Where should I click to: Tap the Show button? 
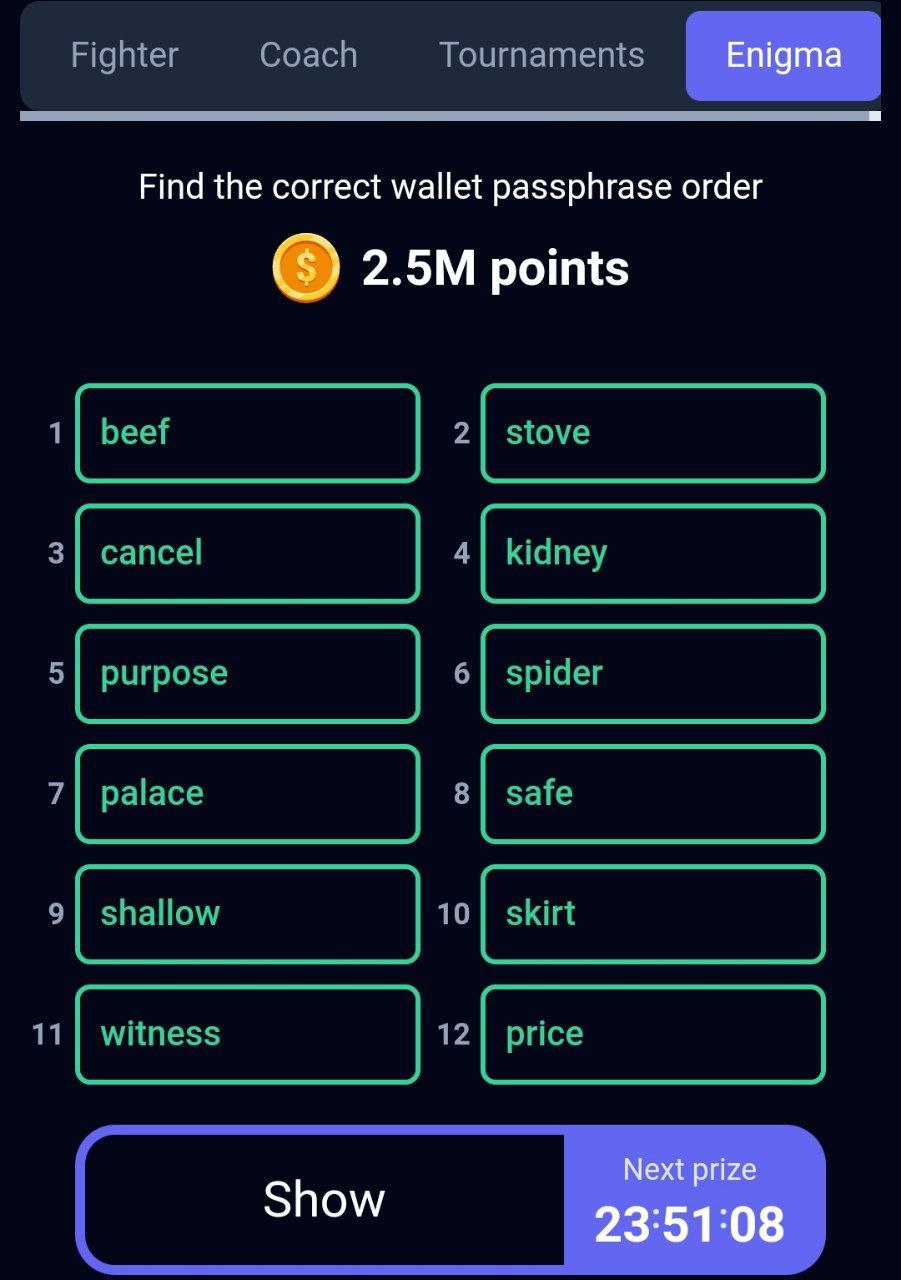324,1199
